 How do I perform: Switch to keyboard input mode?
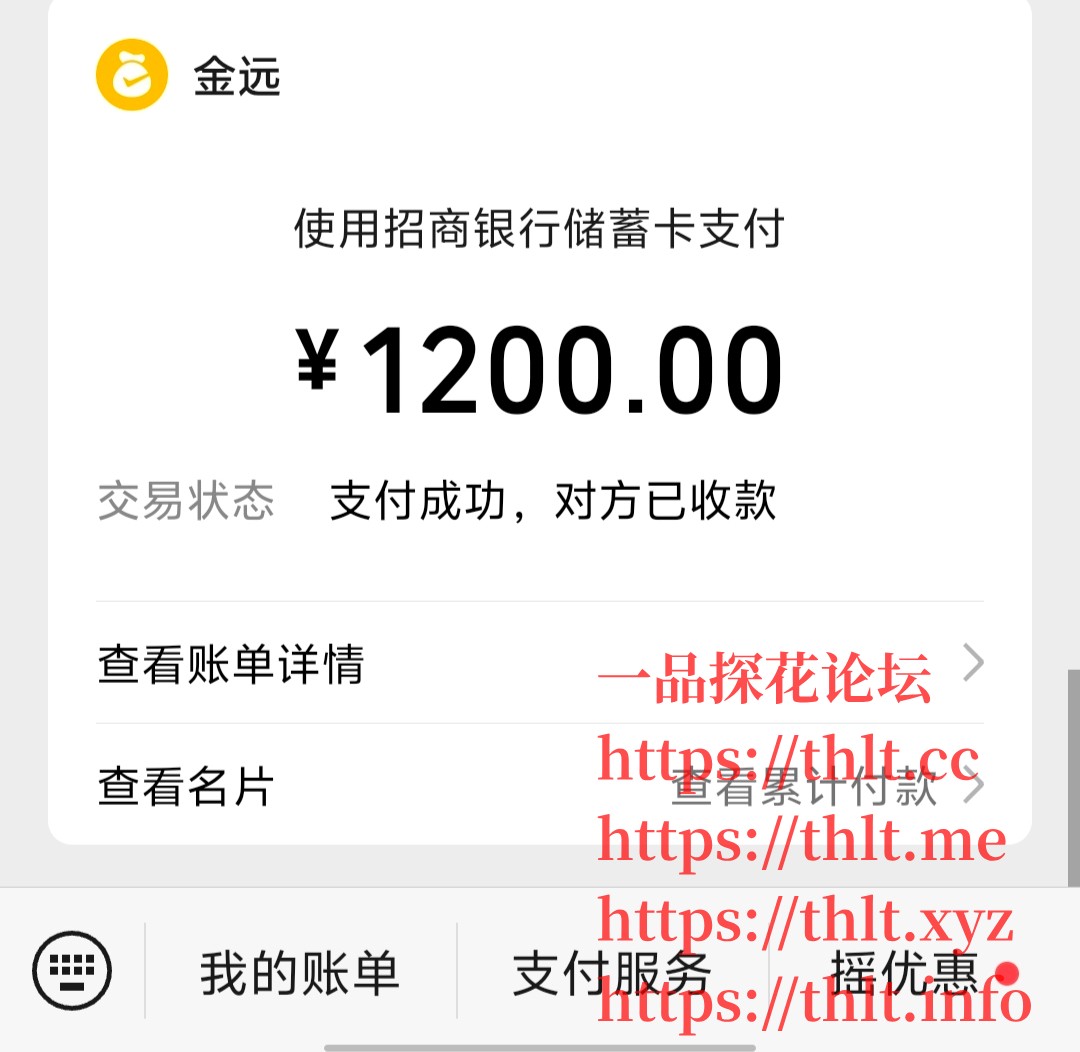[72, 970]
